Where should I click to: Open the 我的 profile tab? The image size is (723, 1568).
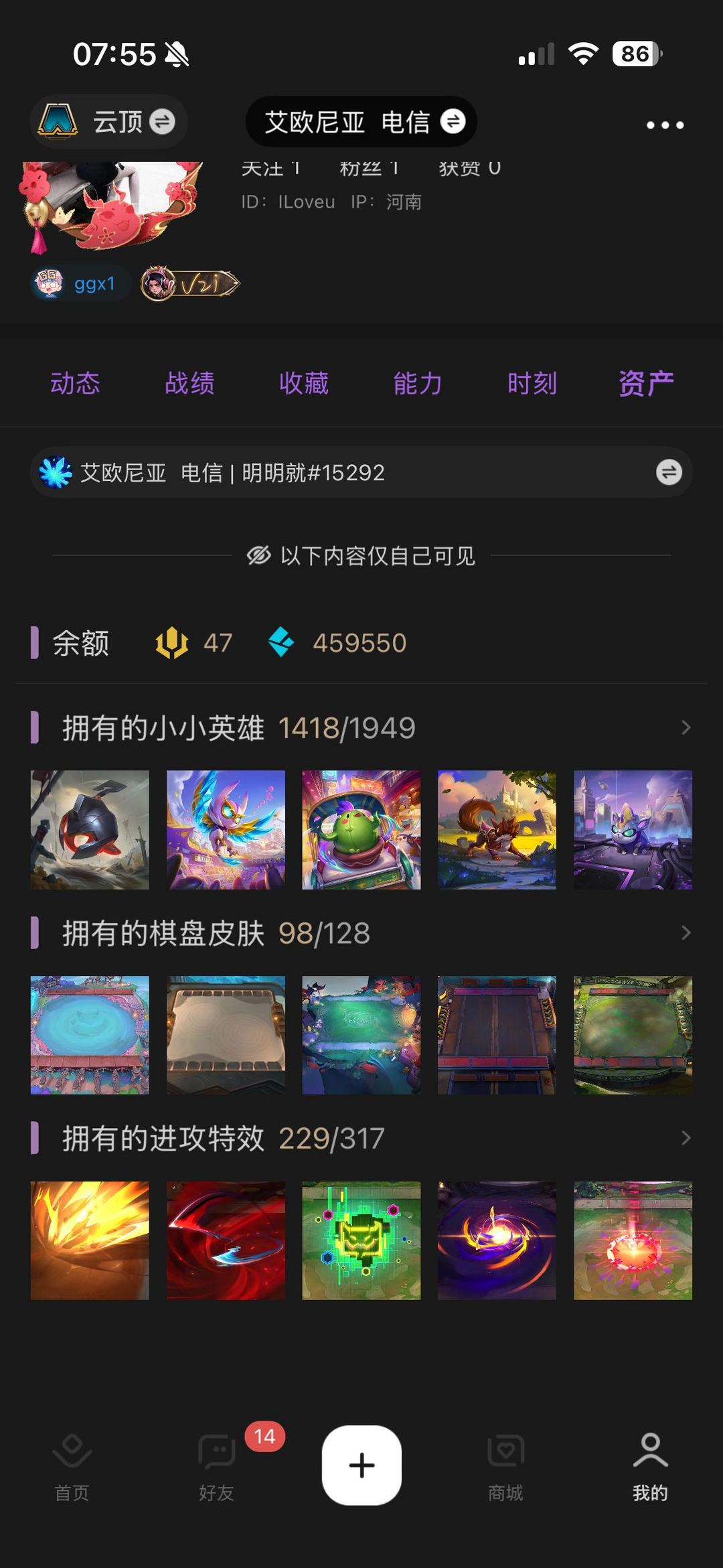(650, 1467)
